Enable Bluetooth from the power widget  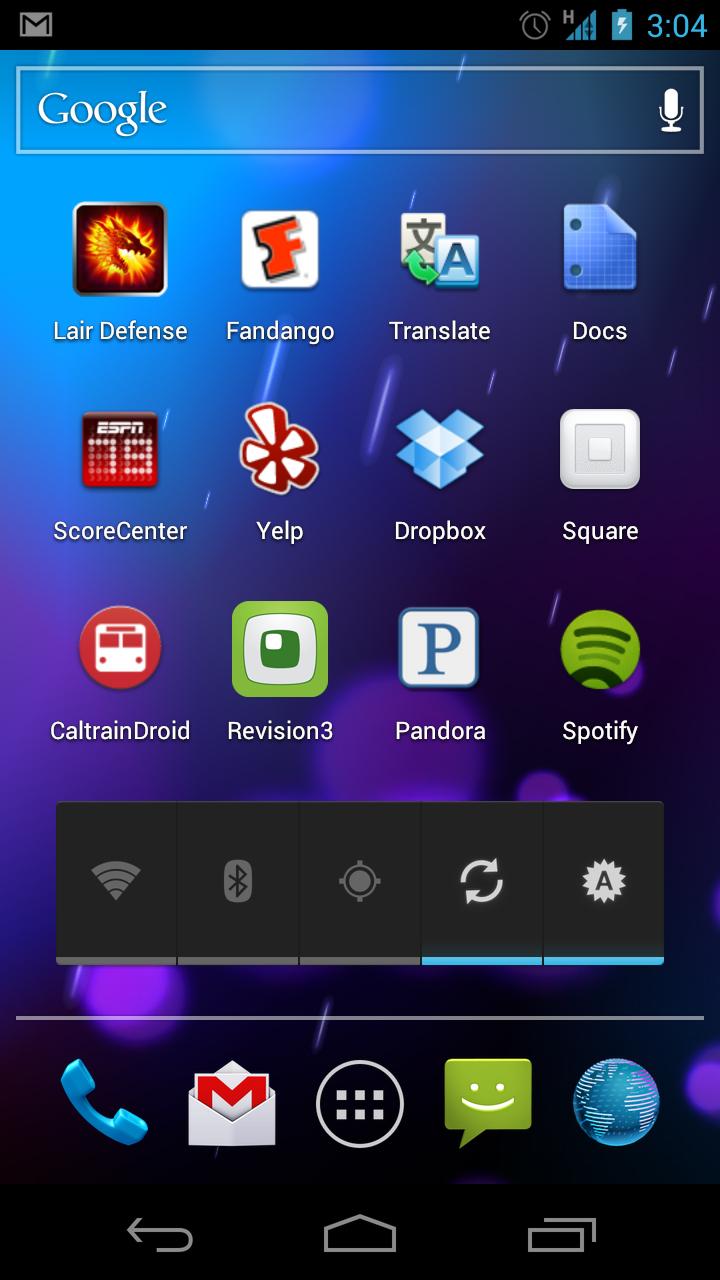point(238,882)
